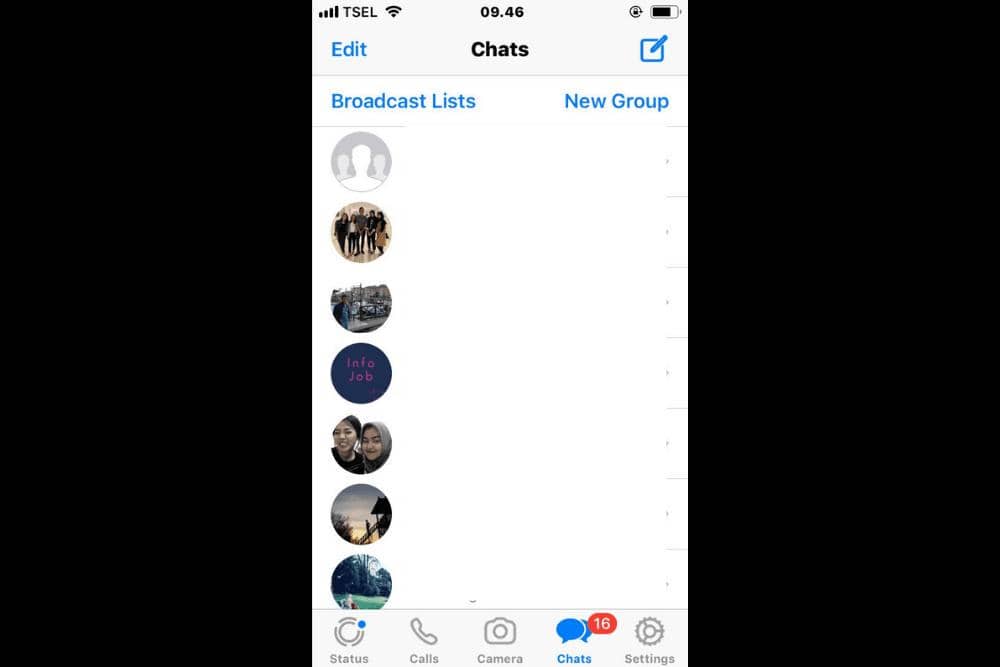Screen dimensions: 1000x667
Task: Open chat with default group avatar
Action: (x=500, y=162)
